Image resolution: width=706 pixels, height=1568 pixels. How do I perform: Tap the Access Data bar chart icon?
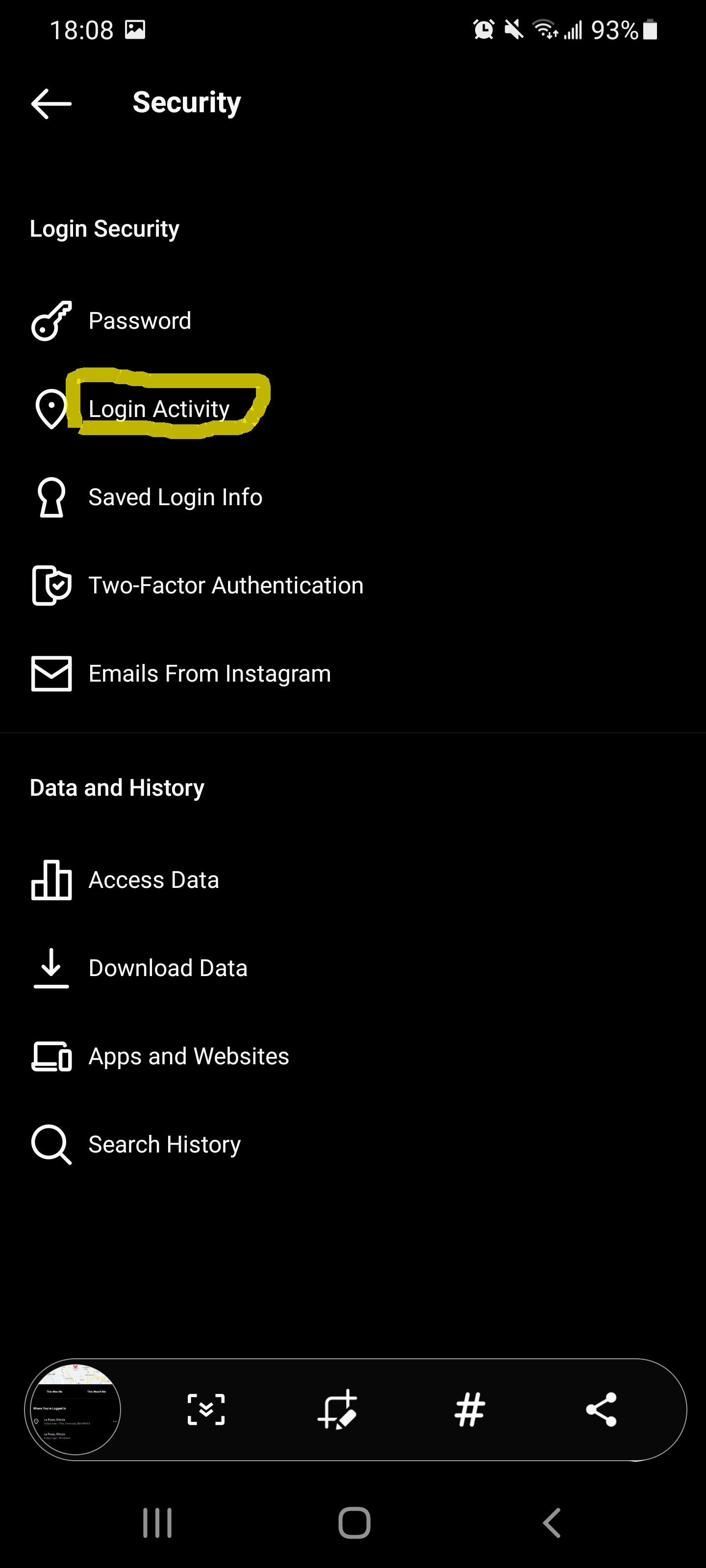(x=51, y=880)
